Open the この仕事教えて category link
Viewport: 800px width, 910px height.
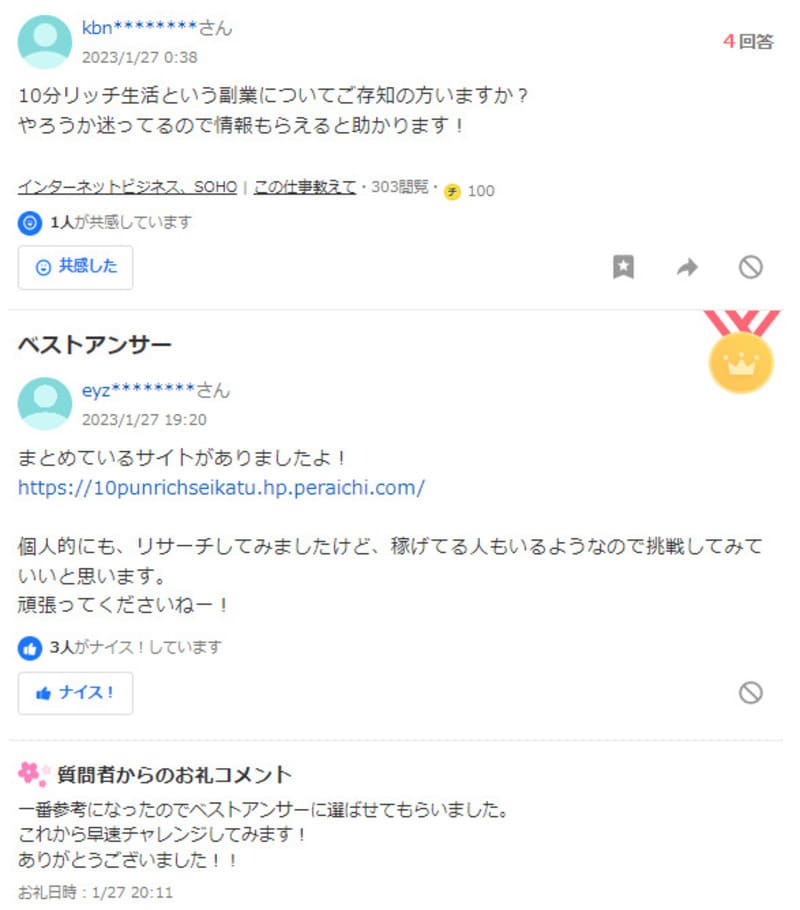pyautogui.click(x=304, y=187)
